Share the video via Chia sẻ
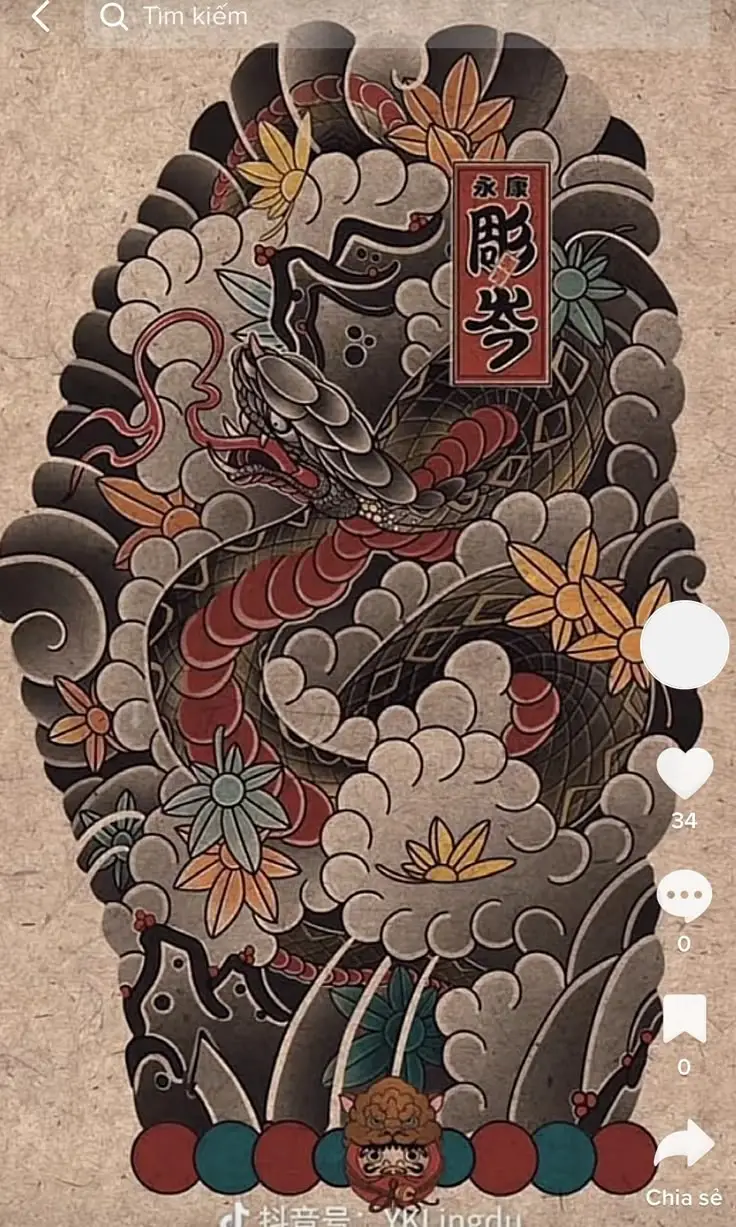736x1227 pixels. (x=685, y=1147)
